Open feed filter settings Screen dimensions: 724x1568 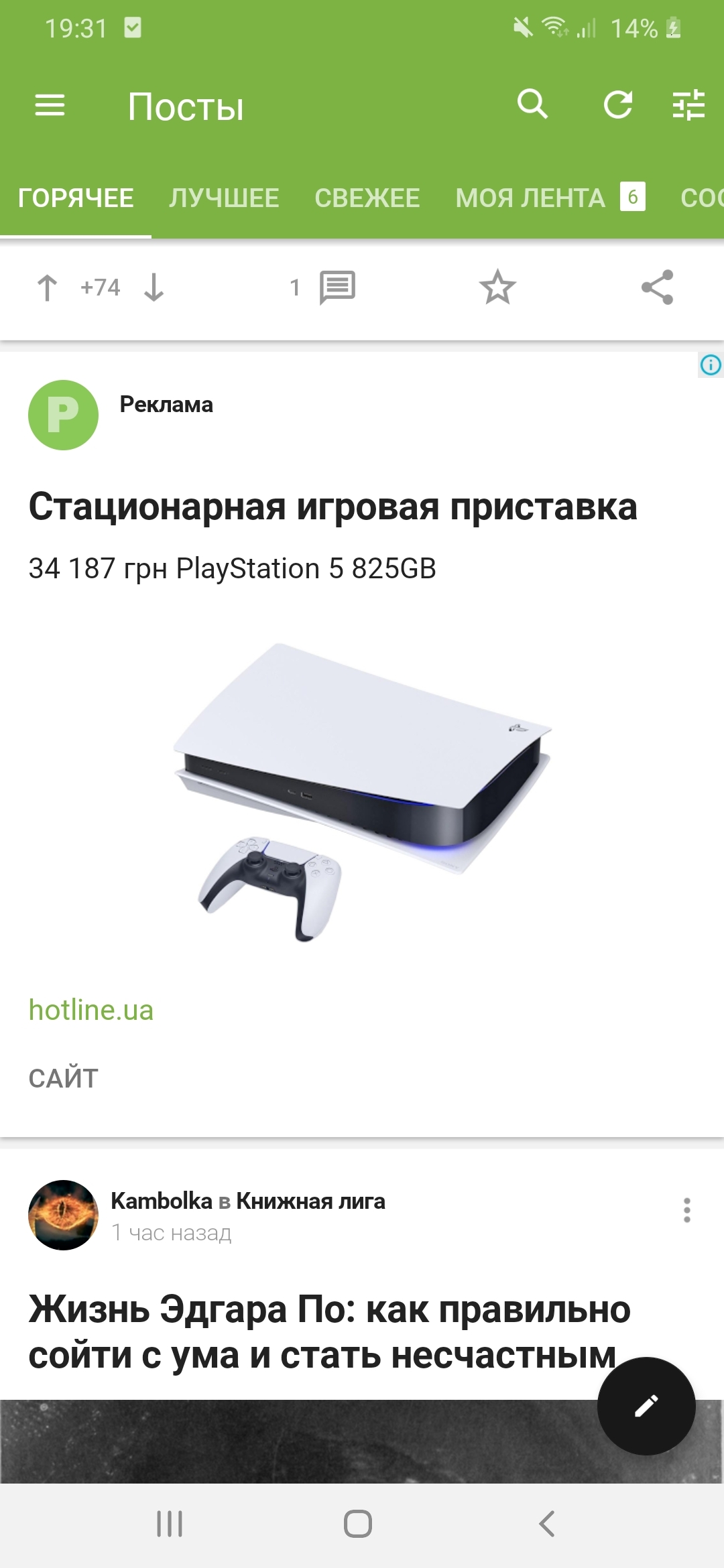point(688,105)
